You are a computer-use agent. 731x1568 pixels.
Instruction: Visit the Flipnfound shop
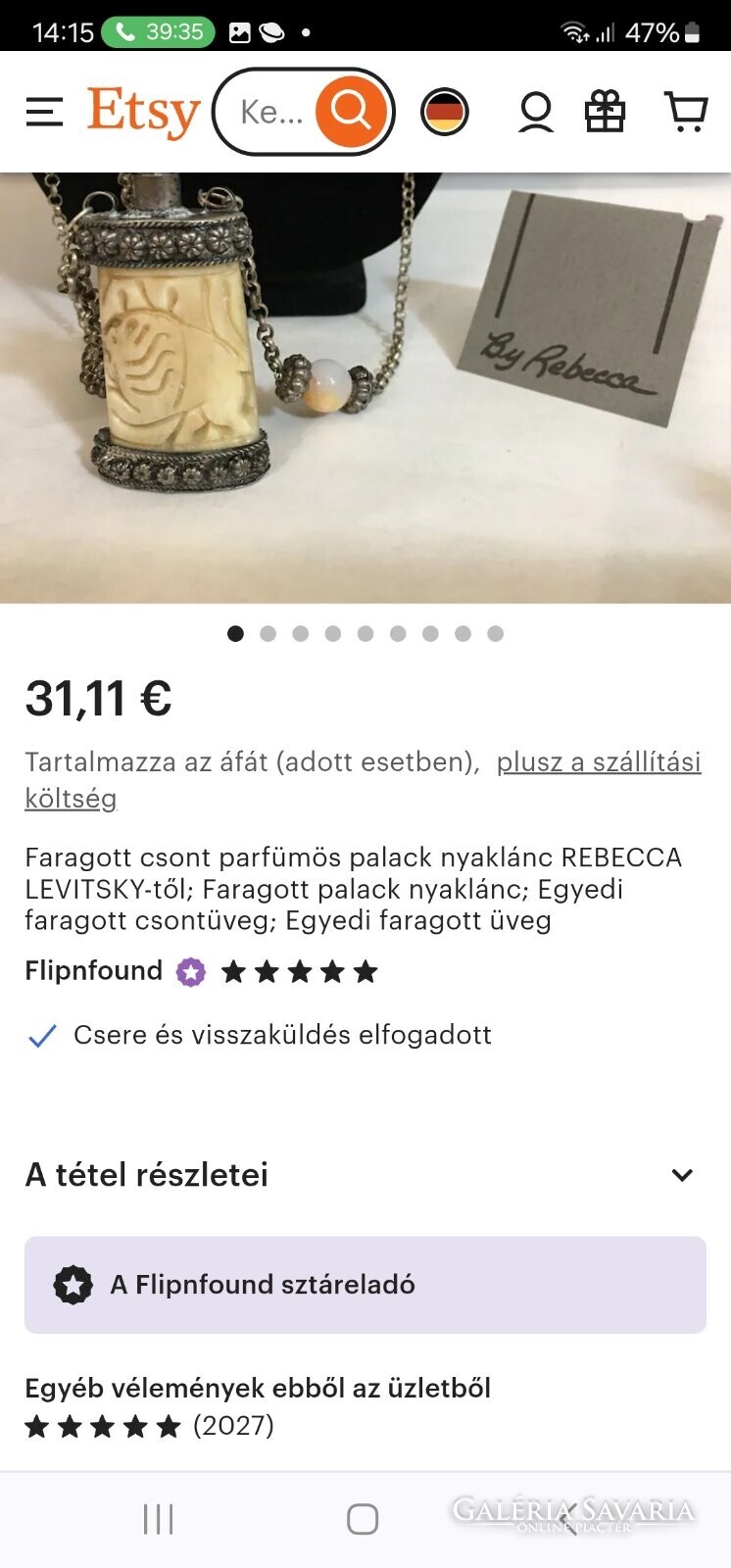(x=94, y=971)
